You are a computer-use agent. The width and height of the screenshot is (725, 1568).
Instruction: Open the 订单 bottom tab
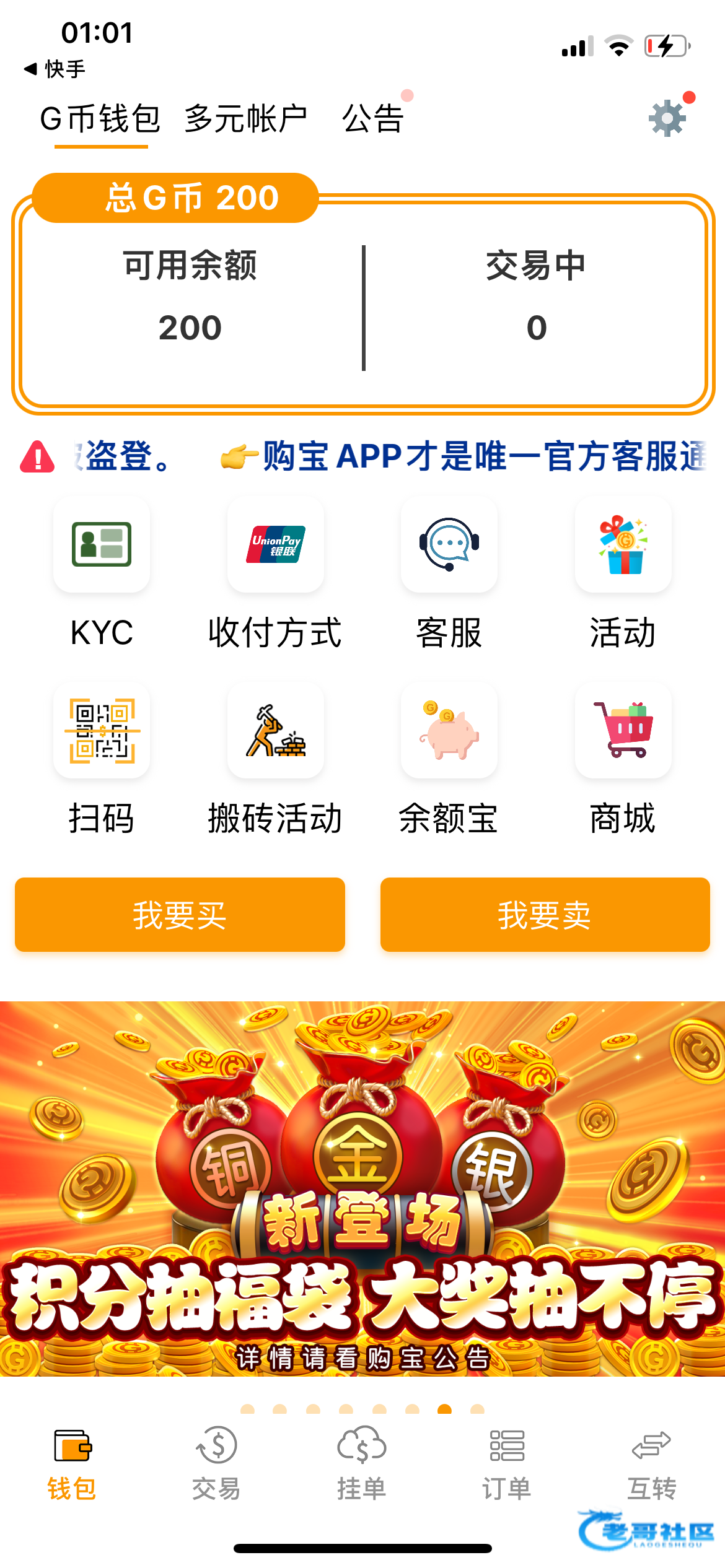coord(507,1463)
